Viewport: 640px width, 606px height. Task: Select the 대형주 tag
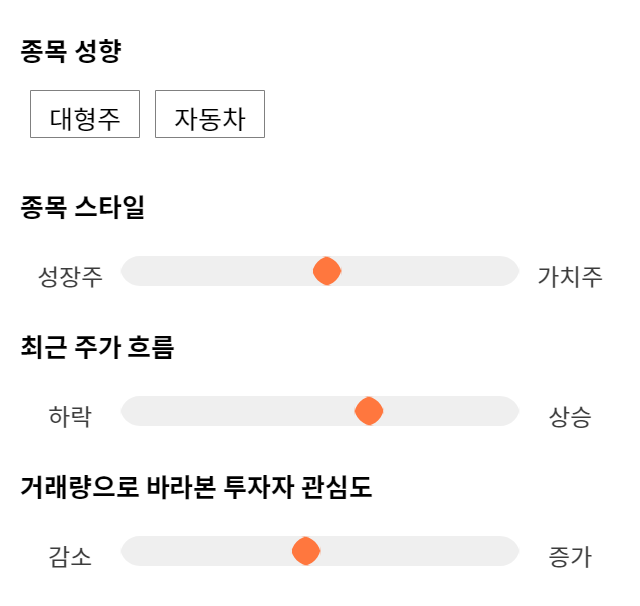point(85,114)
